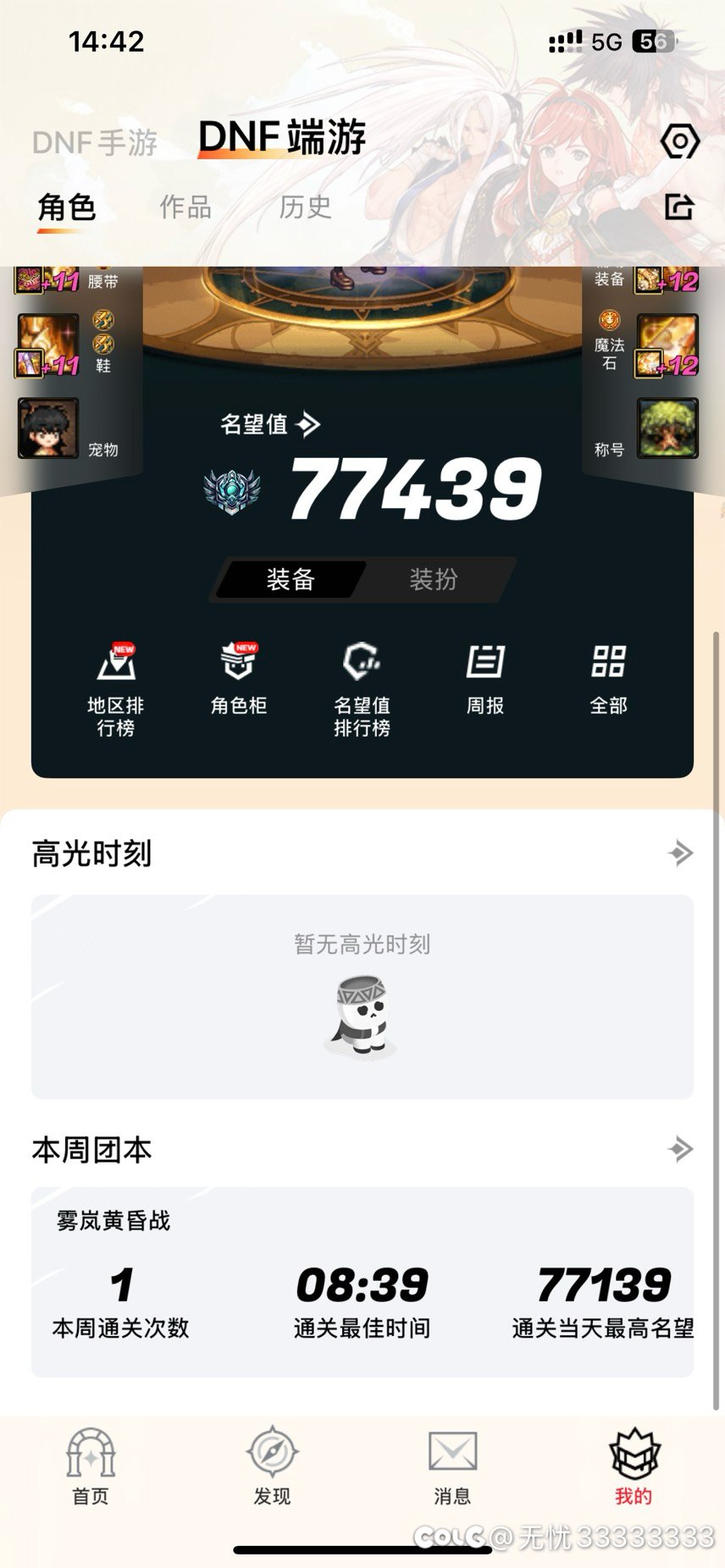Show 全部 features
The height and width of the screenshot is (1568, 725).
(x=608, y=679)
